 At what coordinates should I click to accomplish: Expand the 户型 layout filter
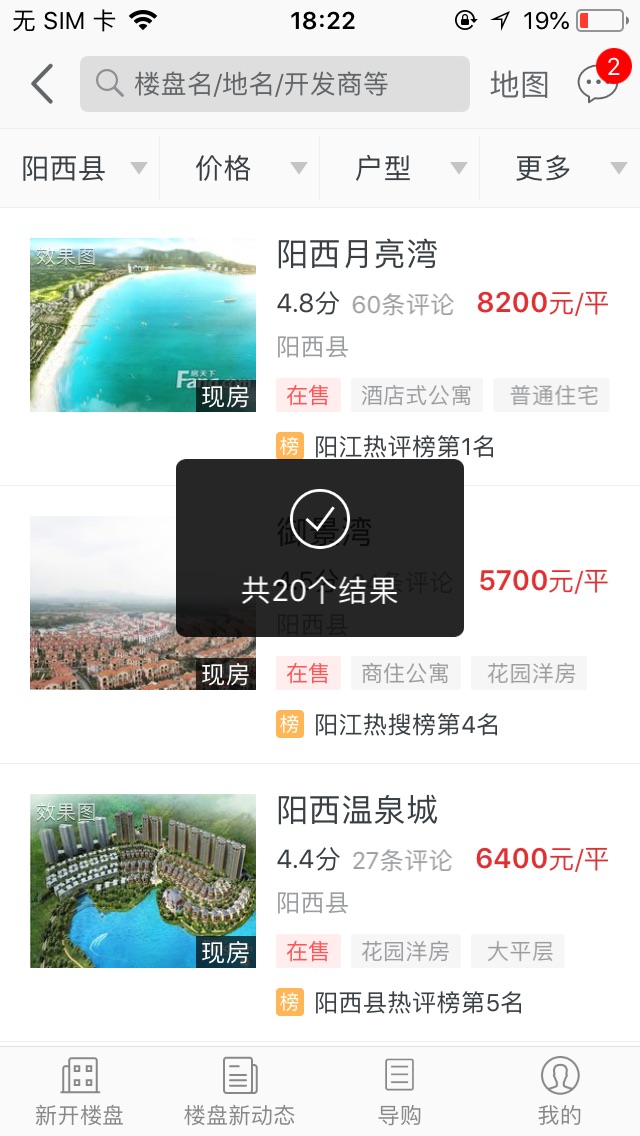tap(400, 168)
